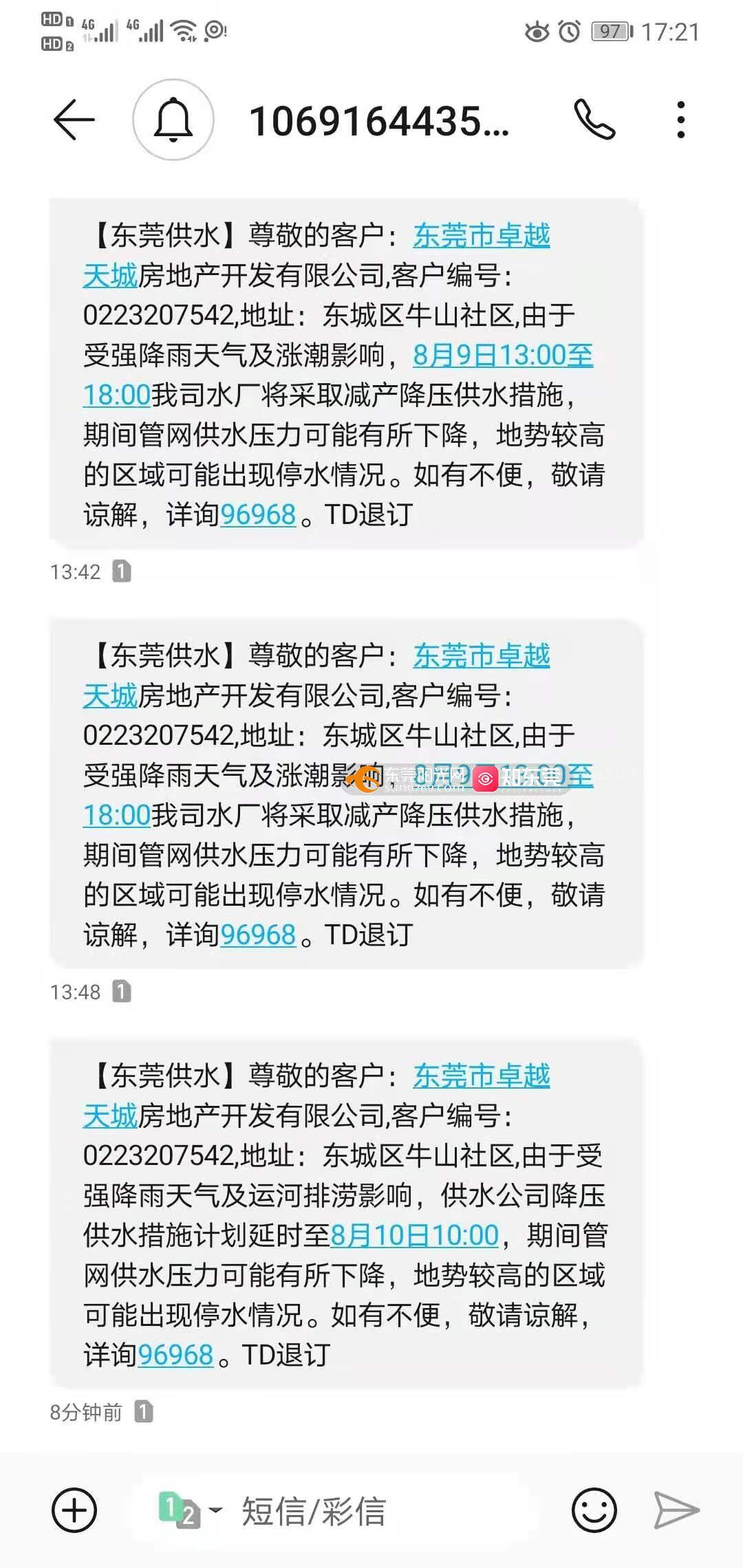Dial 96968 in the latest message
Image resolution: width=743 pixels, height=1568 pixels.
(176, 1355)
